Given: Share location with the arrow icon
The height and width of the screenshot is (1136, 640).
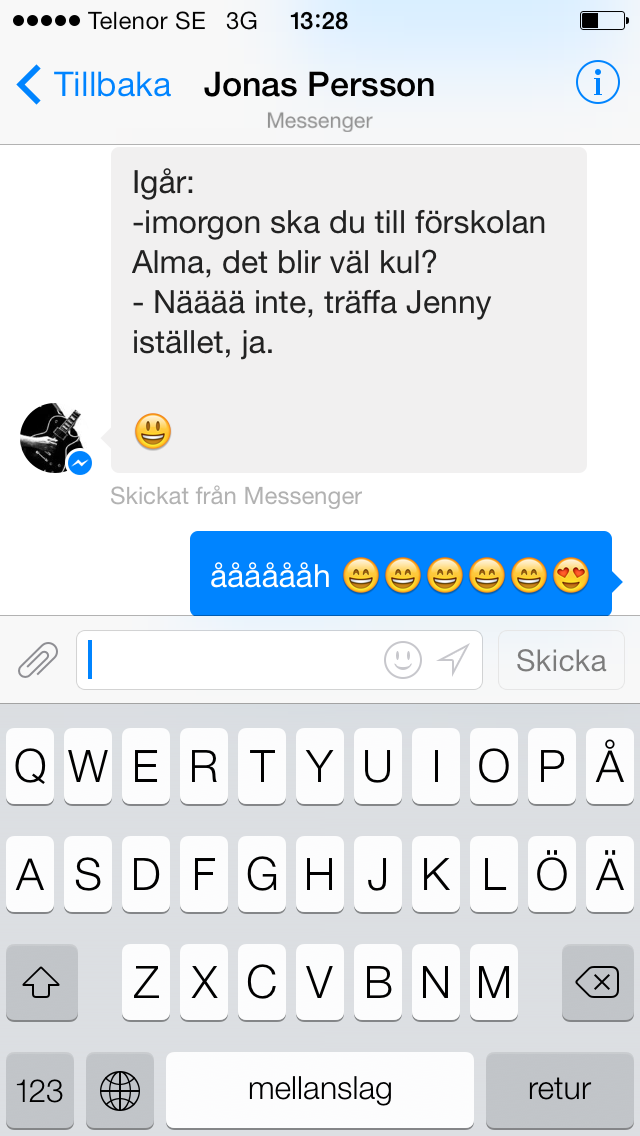Looking at the screenshot, I should tap(453, 660).
